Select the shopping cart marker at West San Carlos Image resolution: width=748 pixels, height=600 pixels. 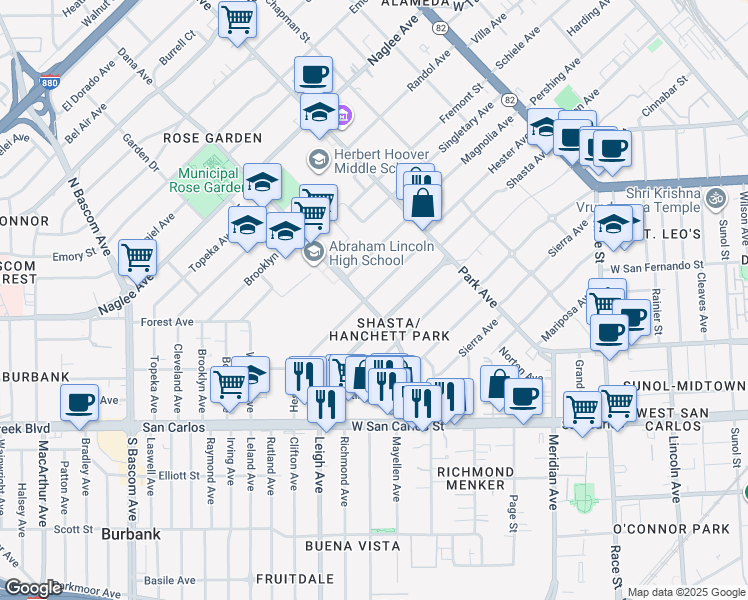(618, 404)
